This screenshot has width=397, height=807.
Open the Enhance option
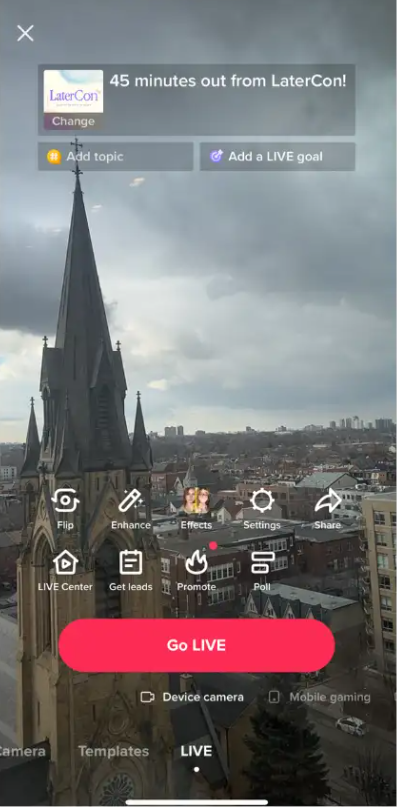[x=131, y=508]
